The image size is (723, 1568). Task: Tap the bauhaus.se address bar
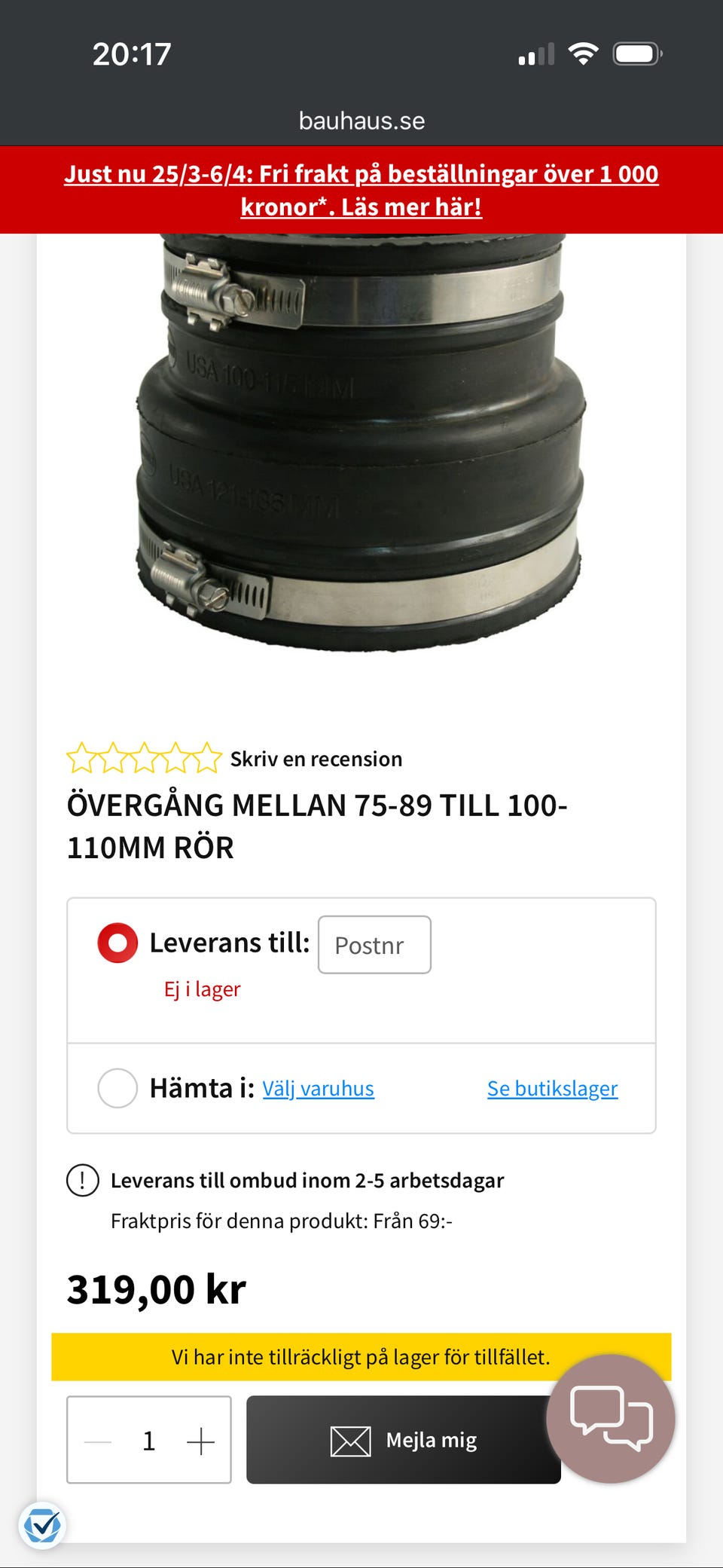click(361, 121)
